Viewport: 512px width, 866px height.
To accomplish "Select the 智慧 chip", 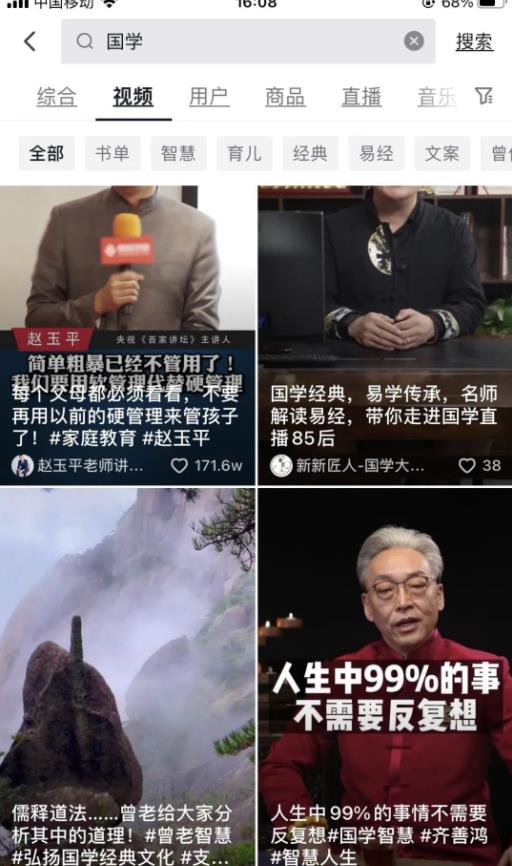I will point(178,153).
